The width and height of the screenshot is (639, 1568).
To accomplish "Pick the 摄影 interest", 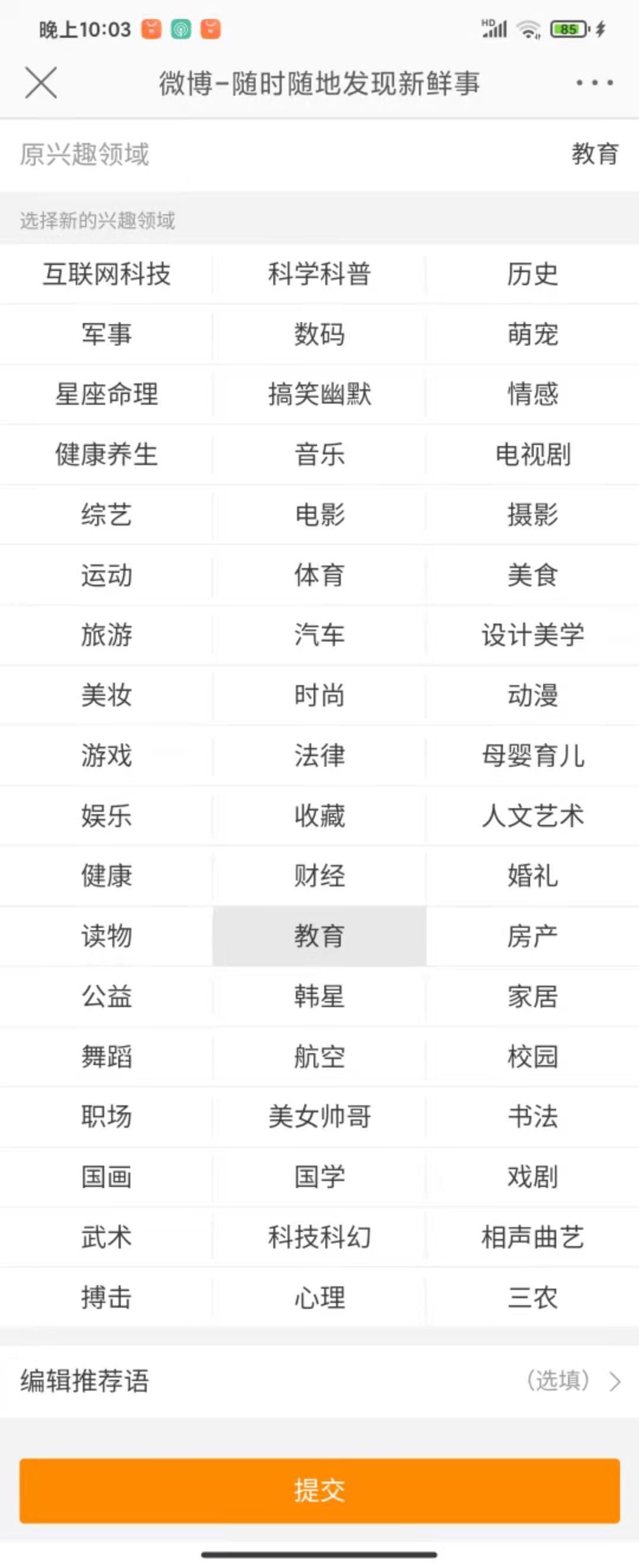I will [532, 515].
